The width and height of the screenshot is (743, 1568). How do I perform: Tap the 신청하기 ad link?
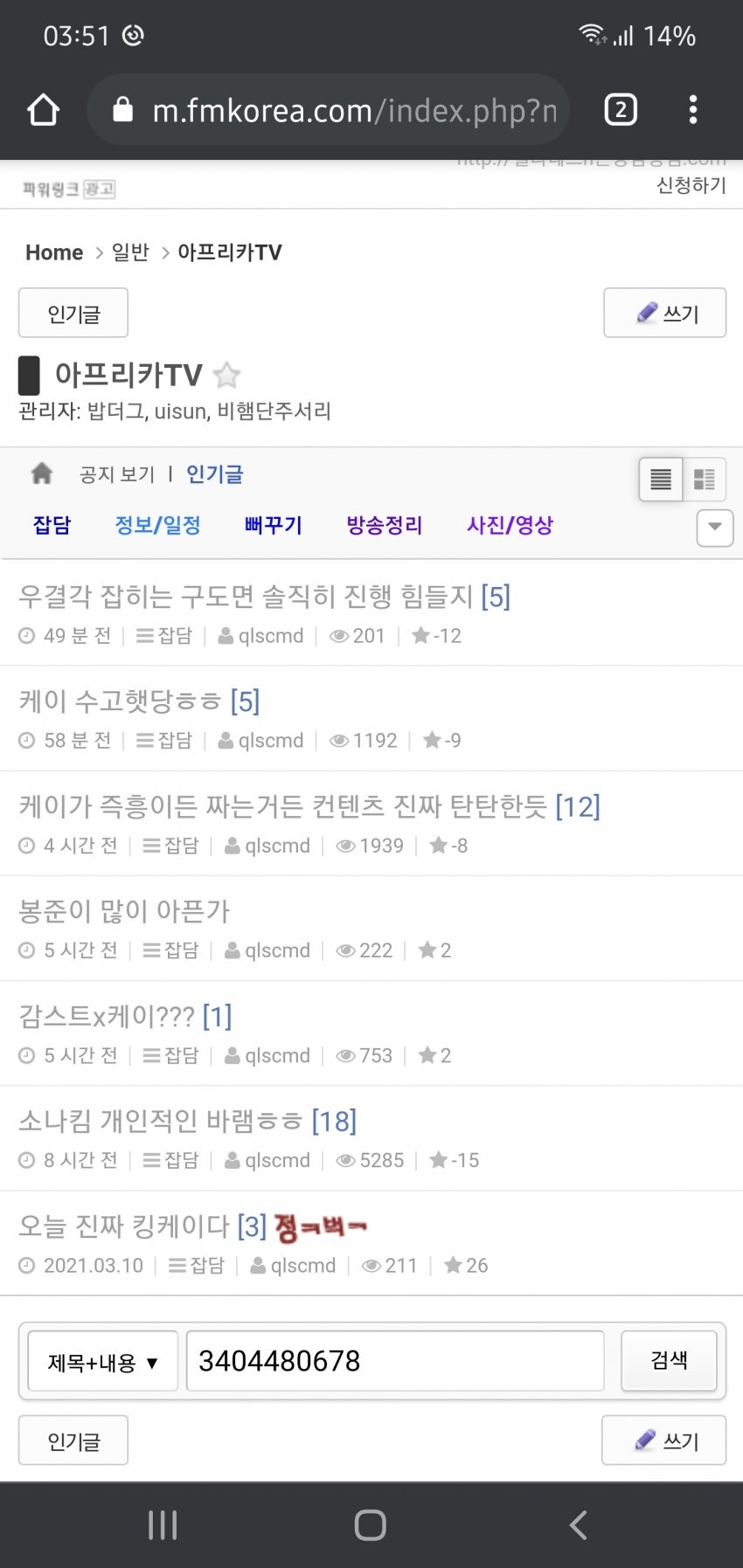tap(691, 185)
